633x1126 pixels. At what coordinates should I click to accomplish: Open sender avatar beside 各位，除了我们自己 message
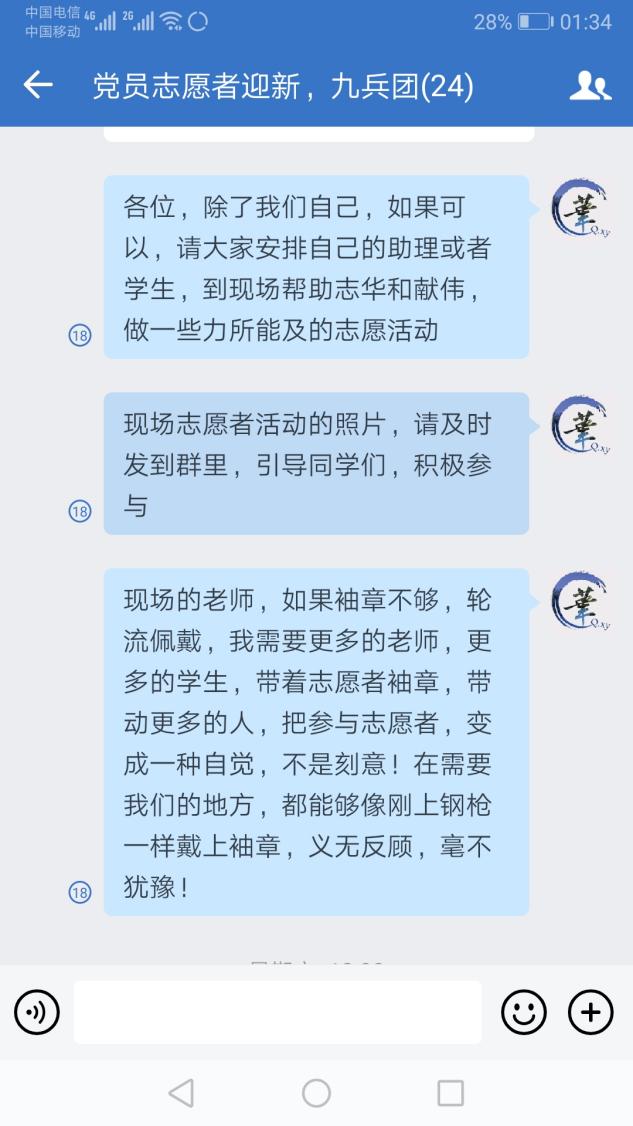coord(582,207)
